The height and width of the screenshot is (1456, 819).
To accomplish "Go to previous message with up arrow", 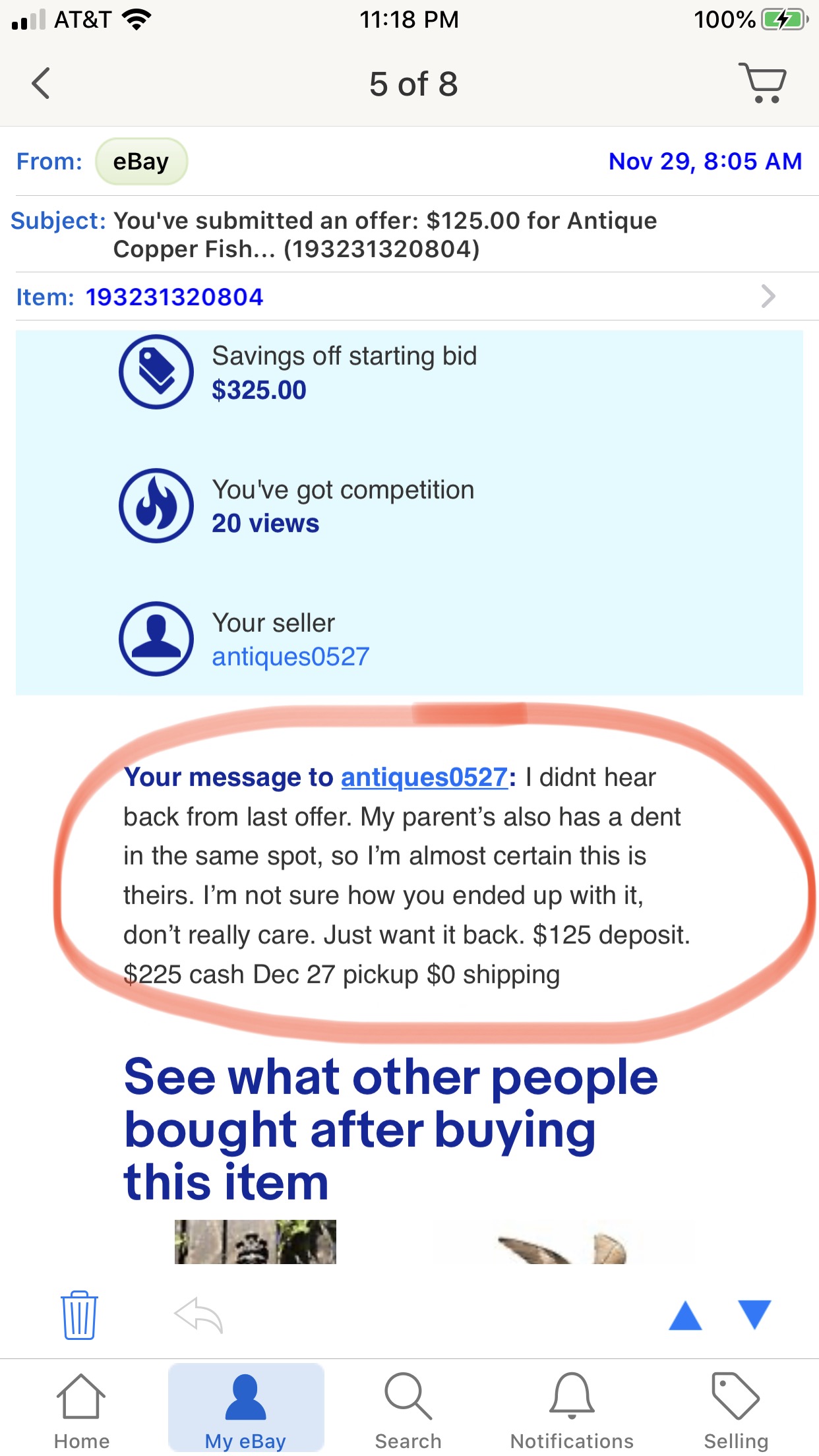I will pyautogui.click(x=685, y=1315).
